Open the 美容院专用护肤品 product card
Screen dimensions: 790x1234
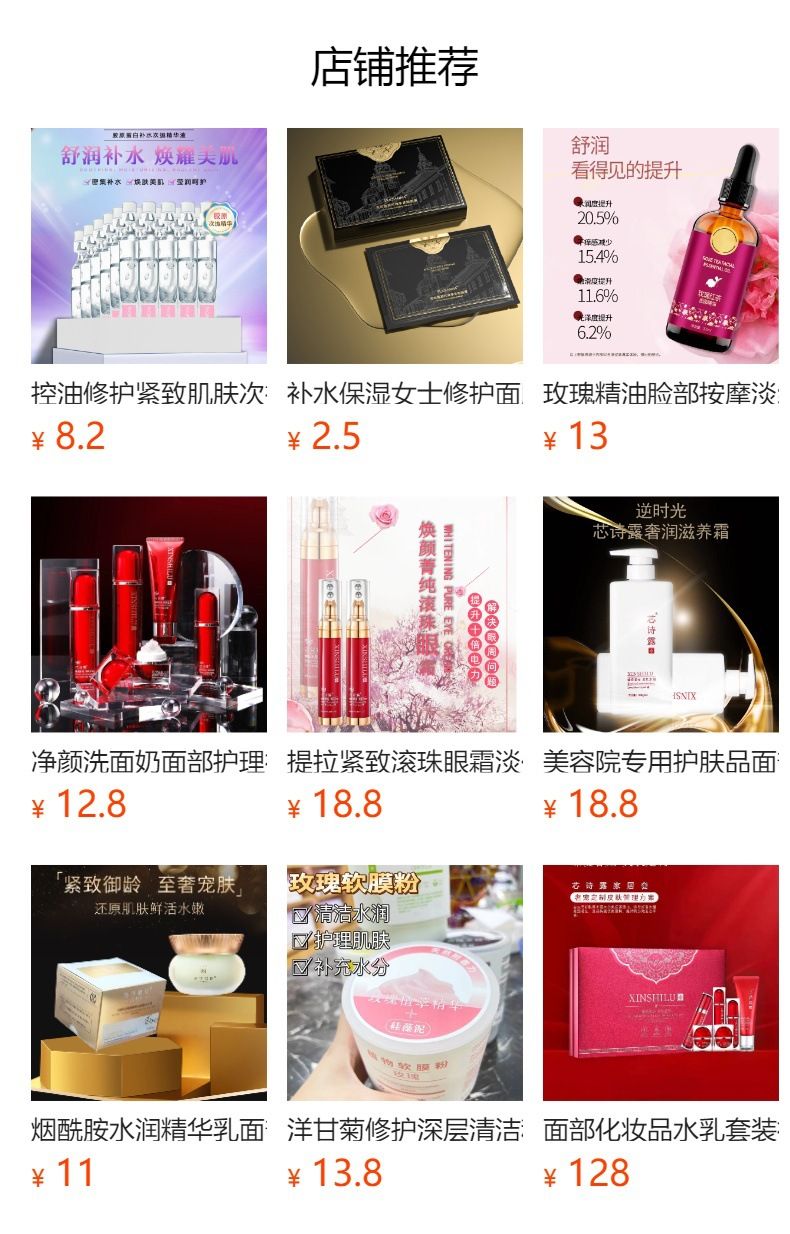point(661,659)
